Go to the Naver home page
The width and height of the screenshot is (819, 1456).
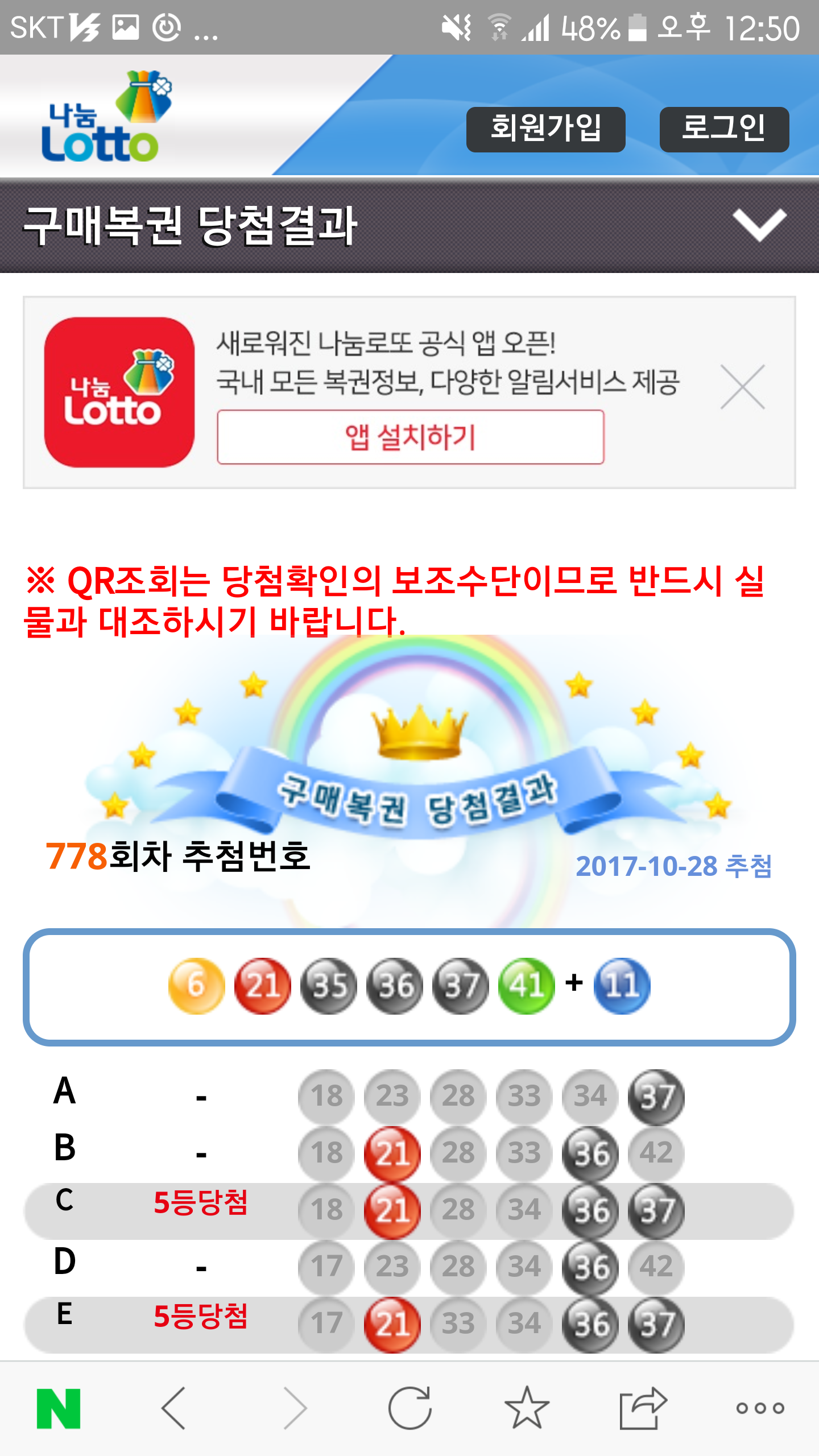pyautogui.click(x=59, y=1408)
